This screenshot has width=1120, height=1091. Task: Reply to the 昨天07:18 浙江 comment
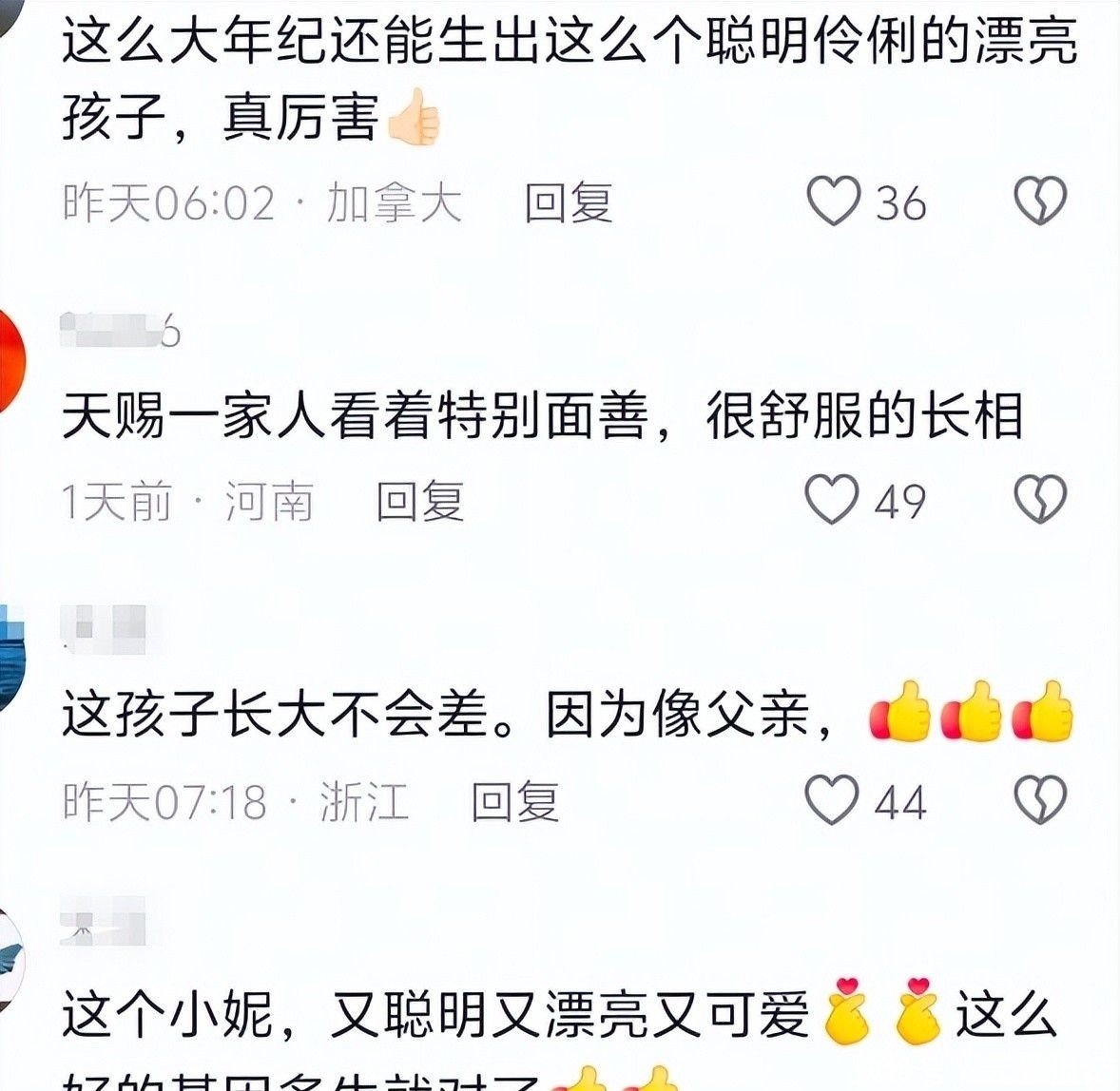pyautogui.click(x=515, y=802)
